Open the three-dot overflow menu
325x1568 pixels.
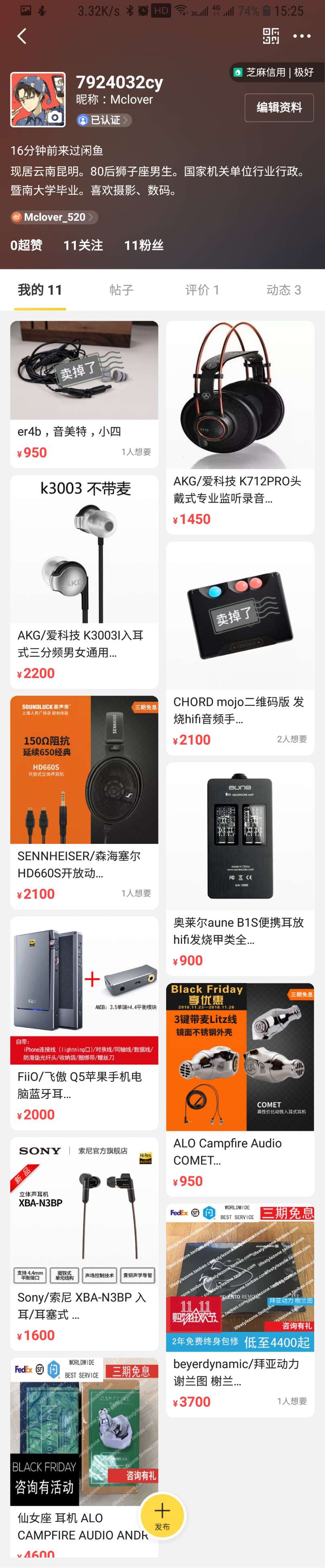tap(302, 37)
